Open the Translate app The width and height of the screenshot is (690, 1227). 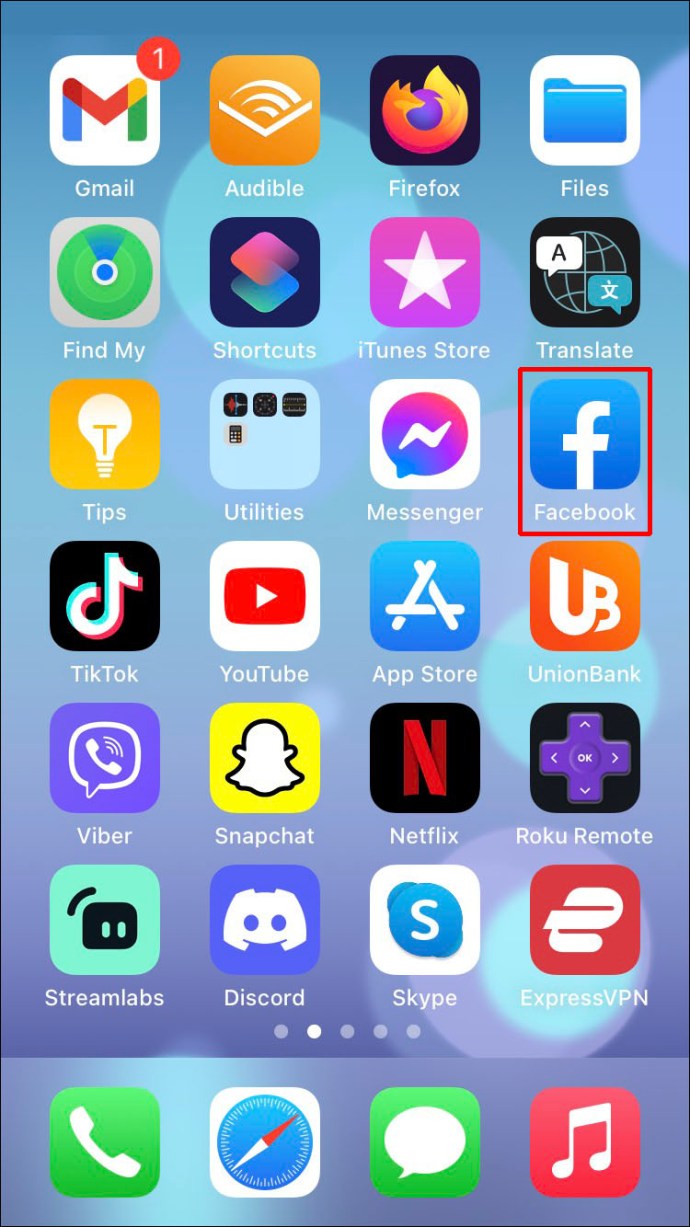[585, 272]
